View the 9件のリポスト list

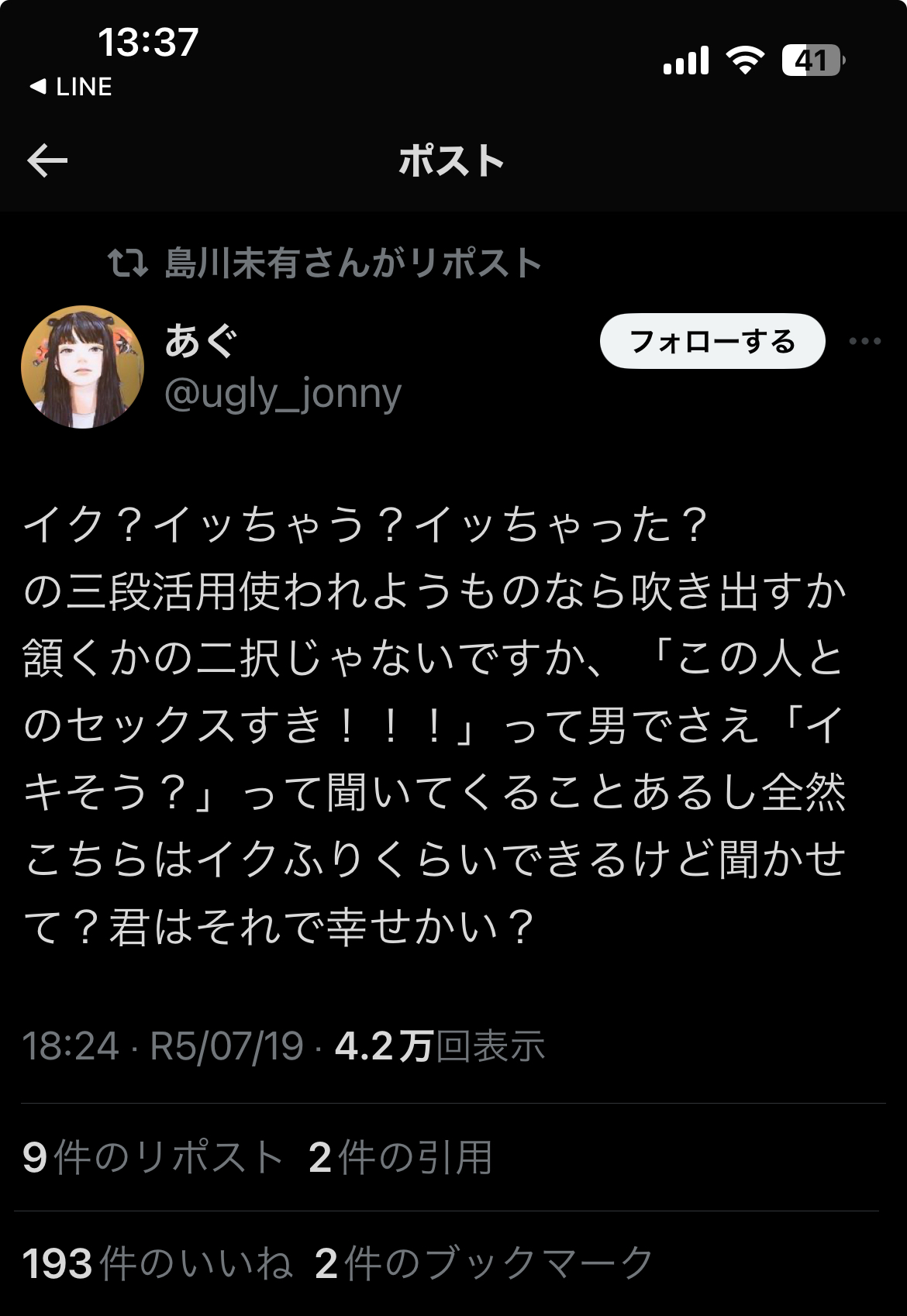153,1157
